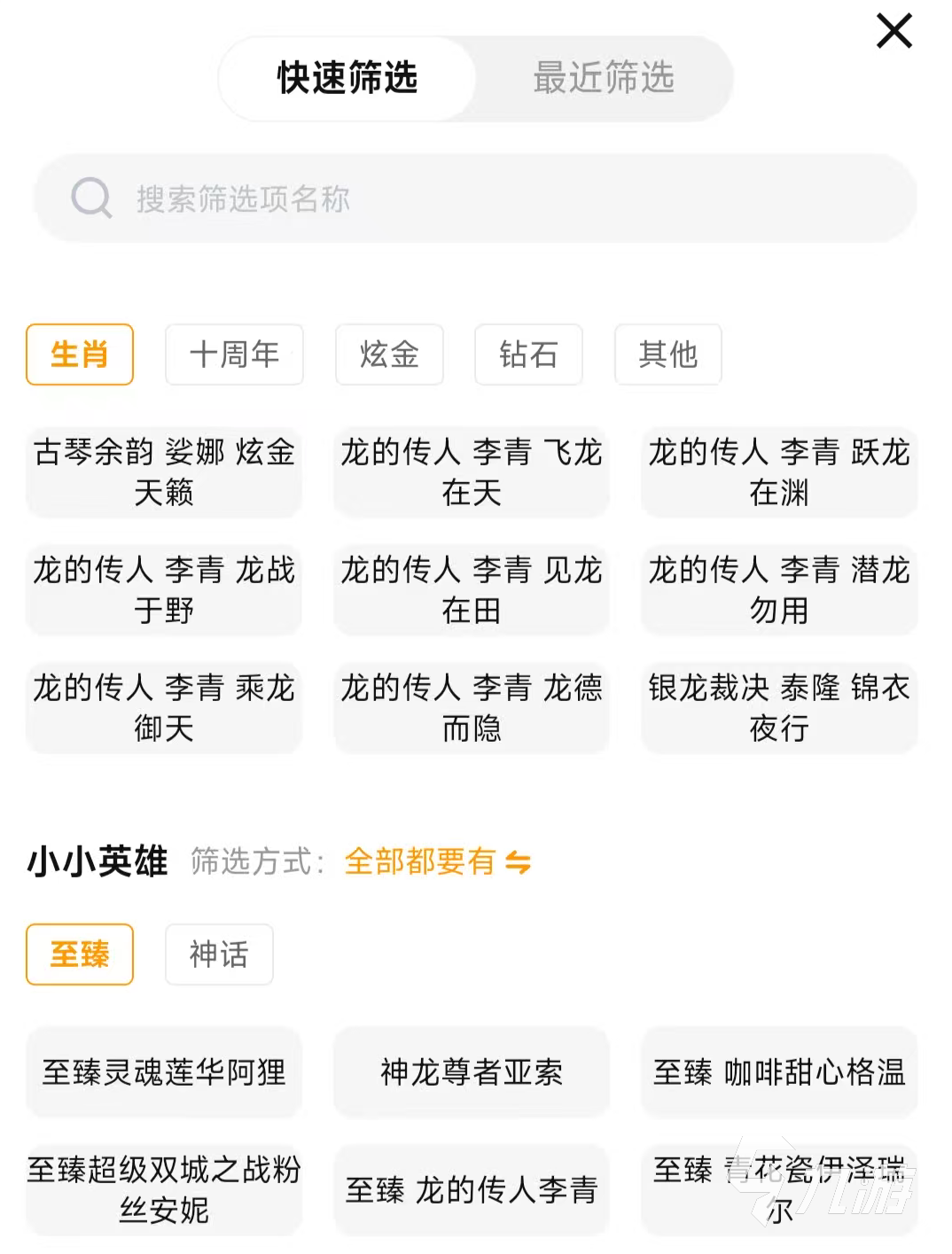Choose 神龙尊者亚索 little legend
Viewport: 952px width, 1254px height.
click(x=471, y=1072)
